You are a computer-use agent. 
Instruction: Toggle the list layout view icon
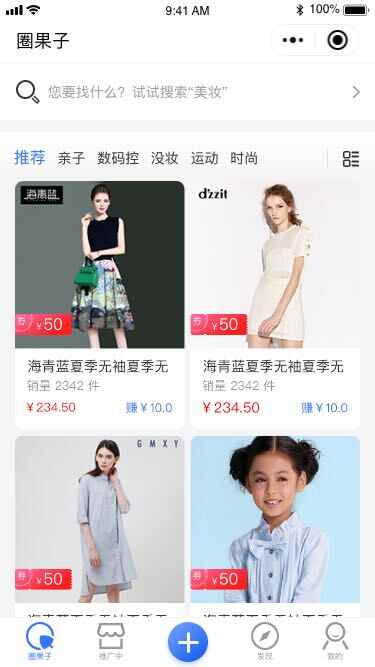click(x=351, y=159)
